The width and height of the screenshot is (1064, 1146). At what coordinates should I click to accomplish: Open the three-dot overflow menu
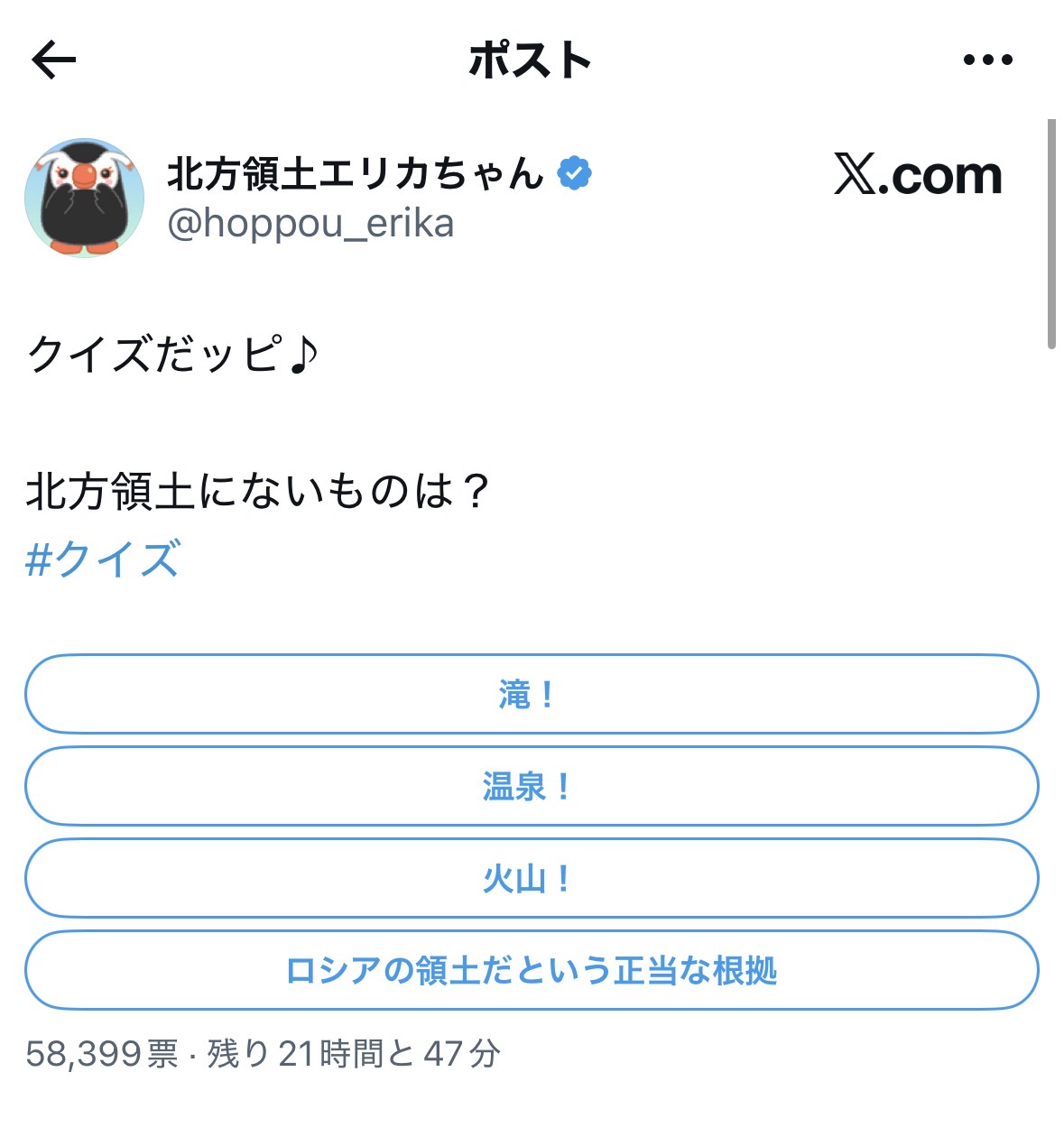tap(987, 60)
